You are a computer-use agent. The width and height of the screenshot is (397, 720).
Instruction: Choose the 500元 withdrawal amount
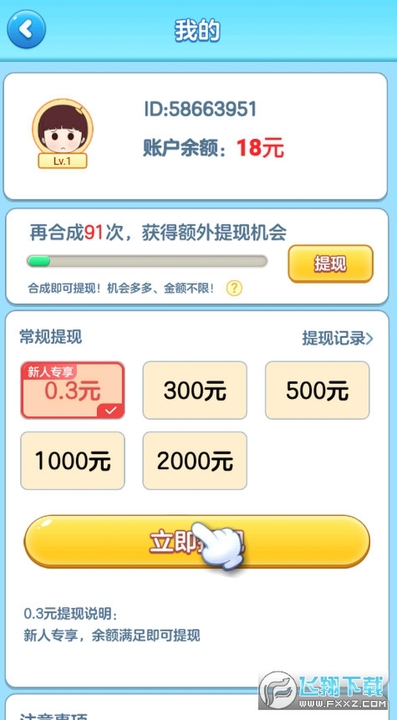tap(317, 390)
